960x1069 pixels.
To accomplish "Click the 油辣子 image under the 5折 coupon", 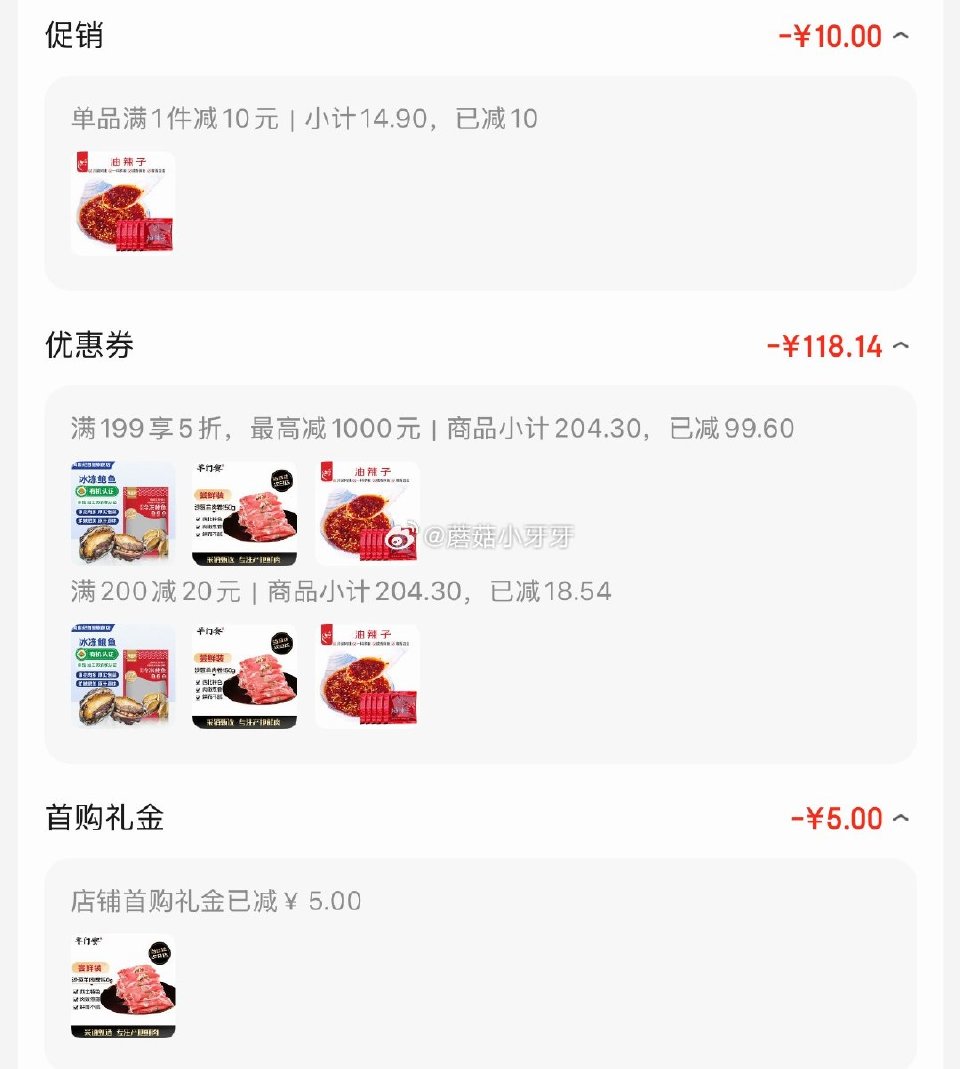I will [367, 511].
